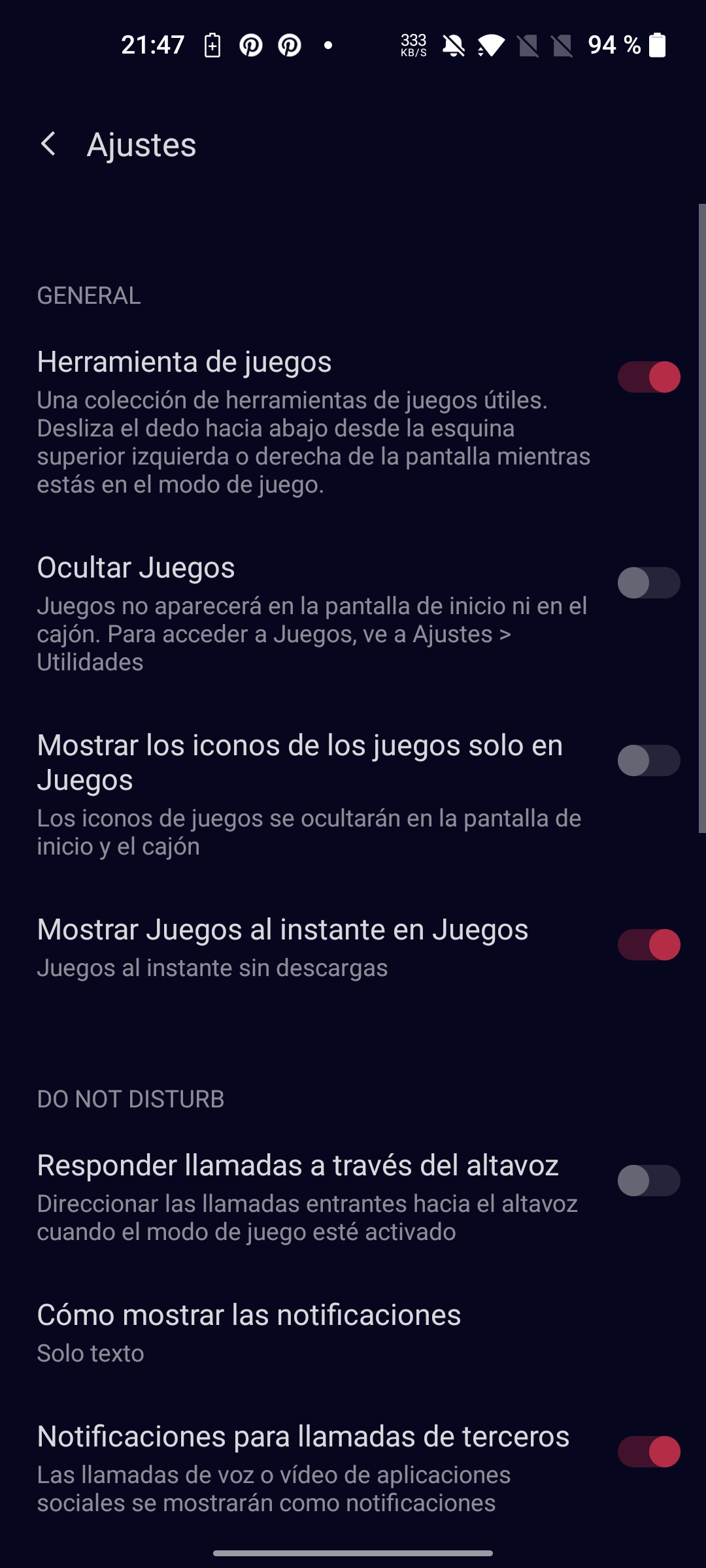This screenshot has height=1568, width=706.
Task: Toggle Responder llamadas a través del altavoz
Action: pyautogui.click(x=648, y=1181)
